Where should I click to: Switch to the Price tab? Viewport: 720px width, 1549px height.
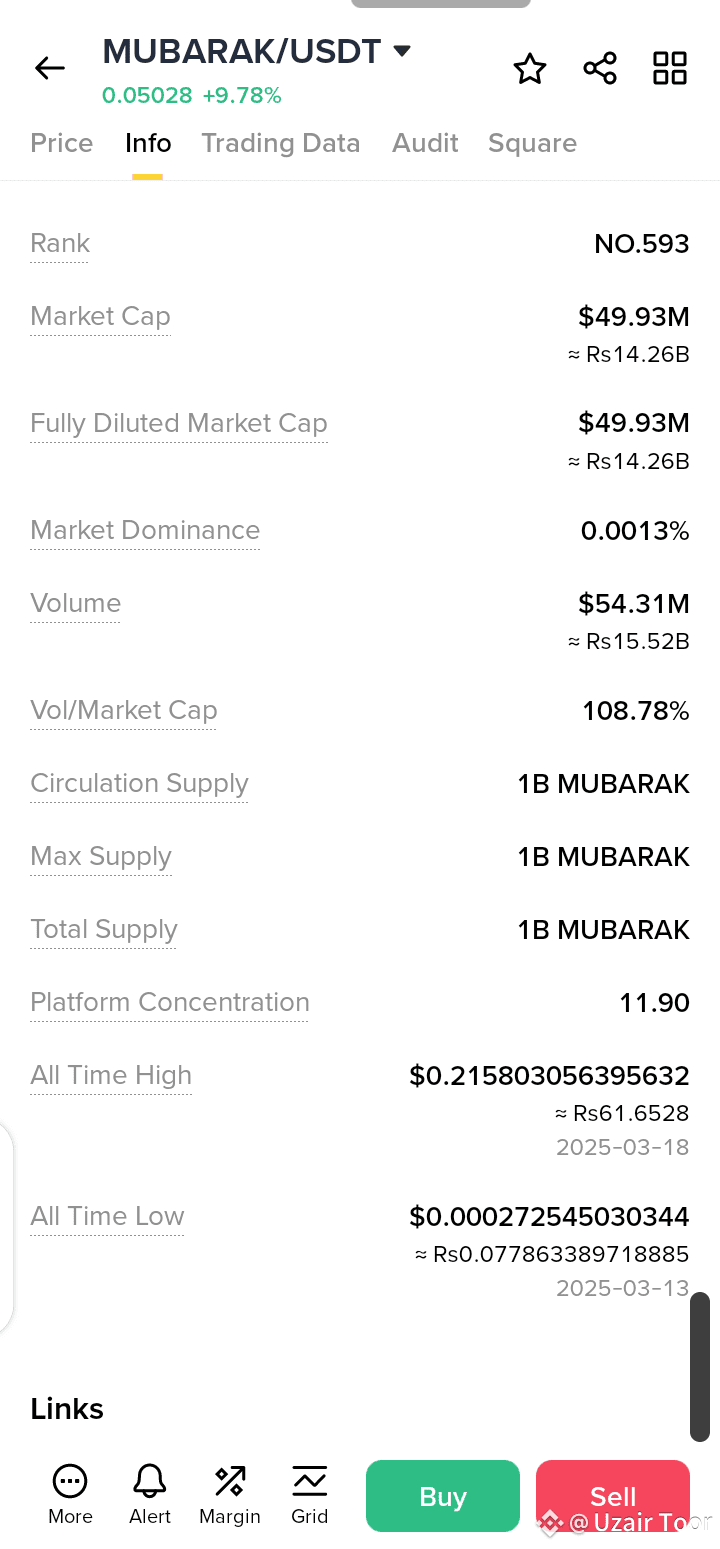point(62,143)
